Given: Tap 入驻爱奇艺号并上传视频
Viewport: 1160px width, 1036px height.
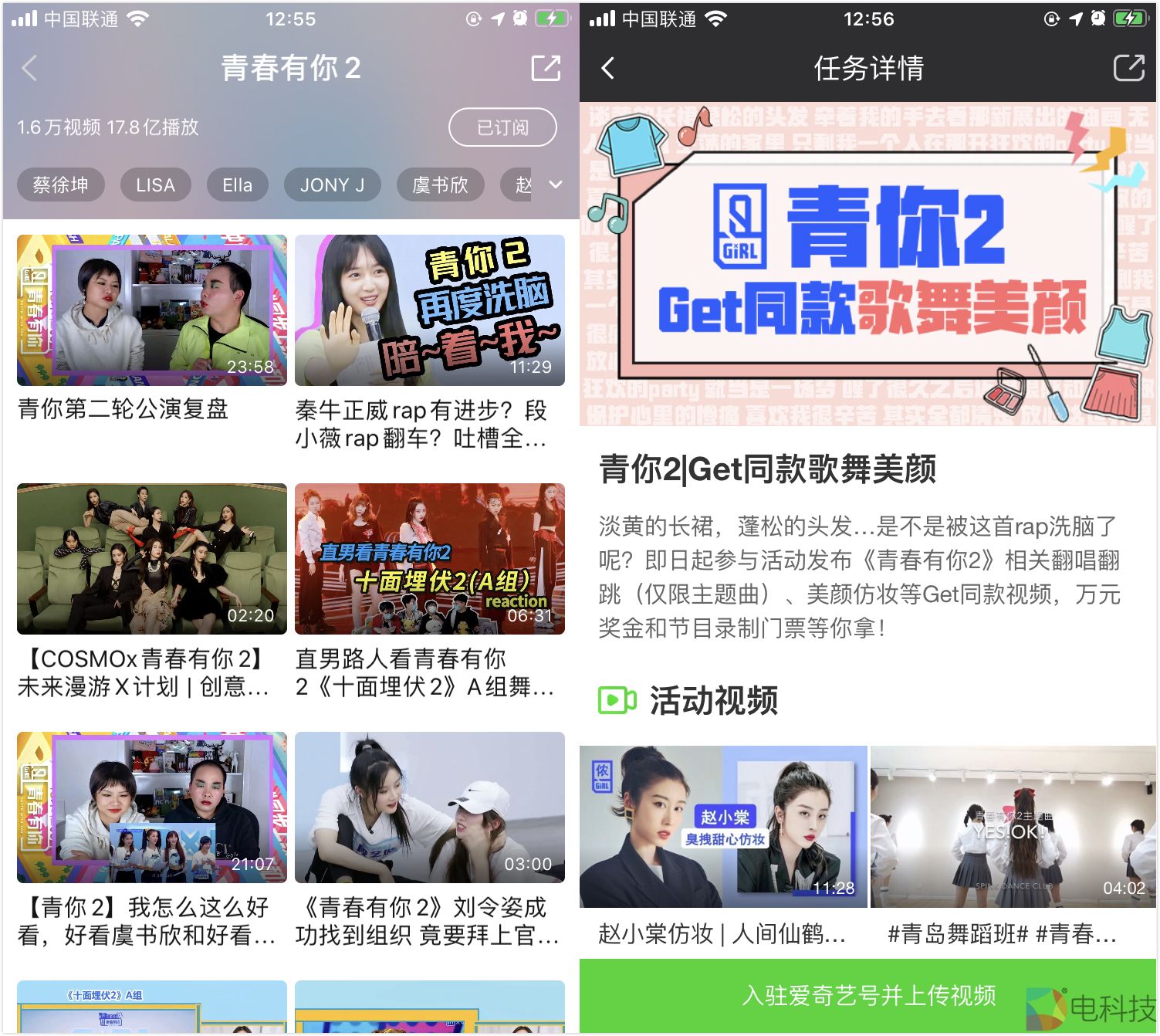Looking at the screenshot, I should [x=868, y=996].
